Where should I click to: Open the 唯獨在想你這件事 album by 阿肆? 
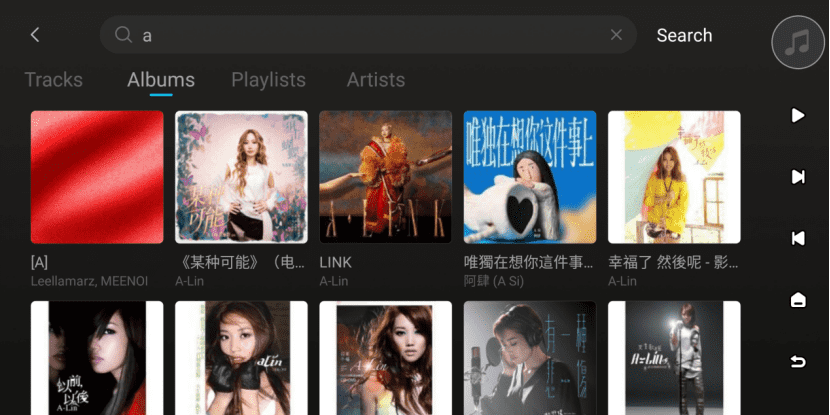pyautogui.click(x=529, y=178)
